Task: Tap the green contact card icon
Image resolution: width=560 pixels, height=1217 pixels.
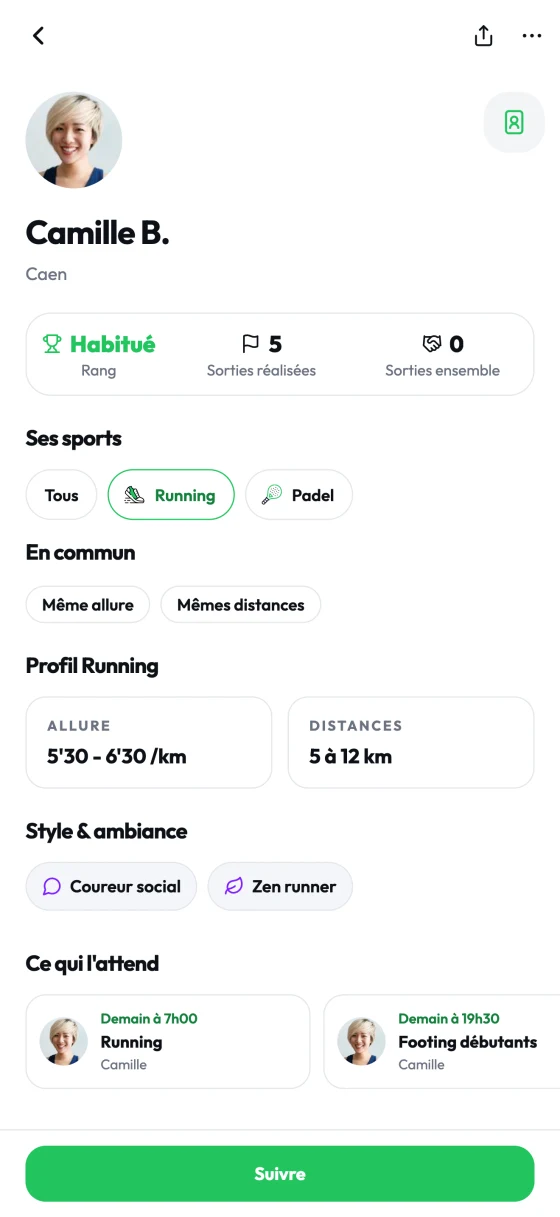Action: [514, 122]
